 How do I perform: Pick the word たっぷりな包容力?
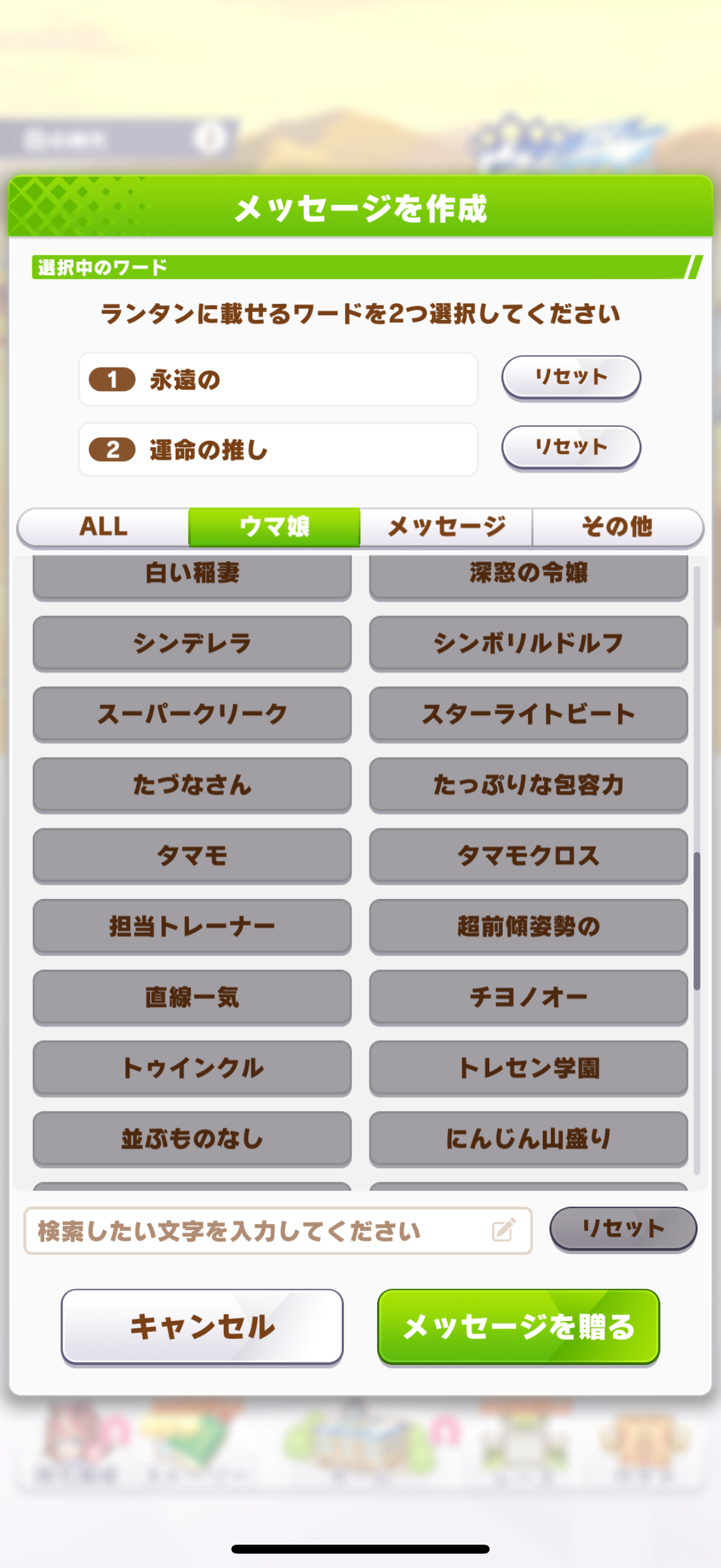pos(527,784)
